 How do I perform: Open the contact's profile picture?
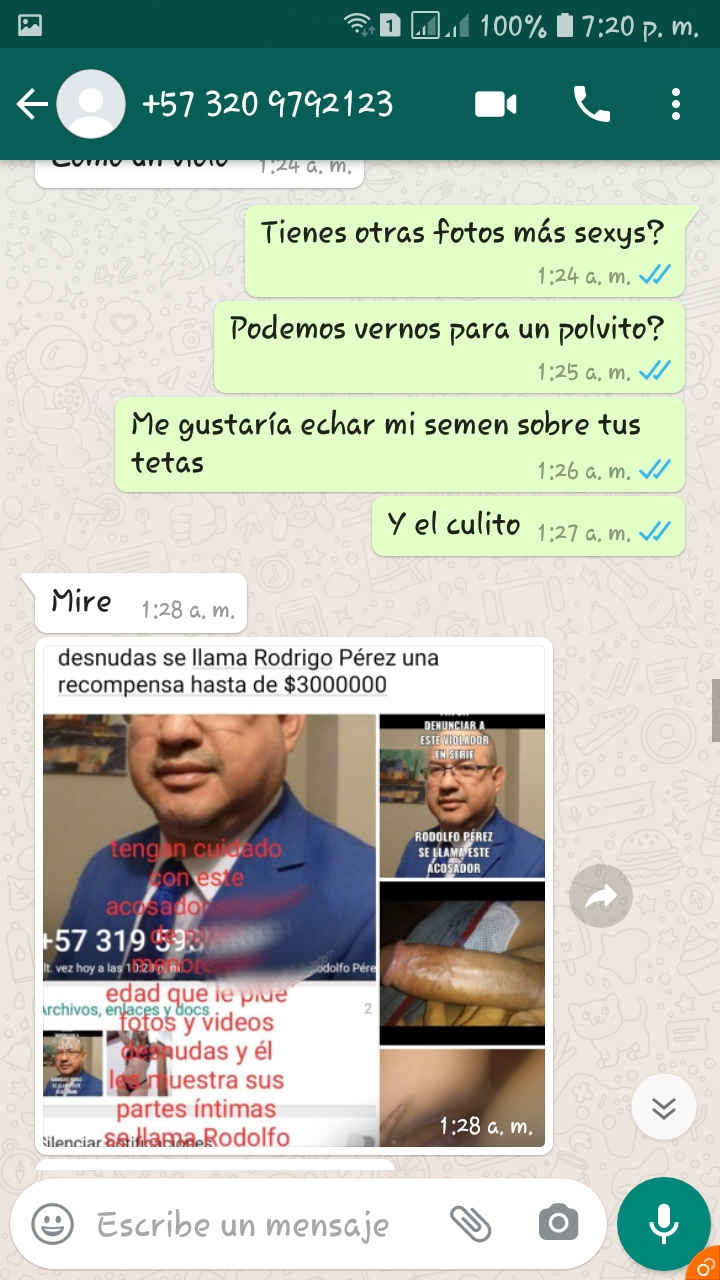pyautogui.click(x=91, y=104)
